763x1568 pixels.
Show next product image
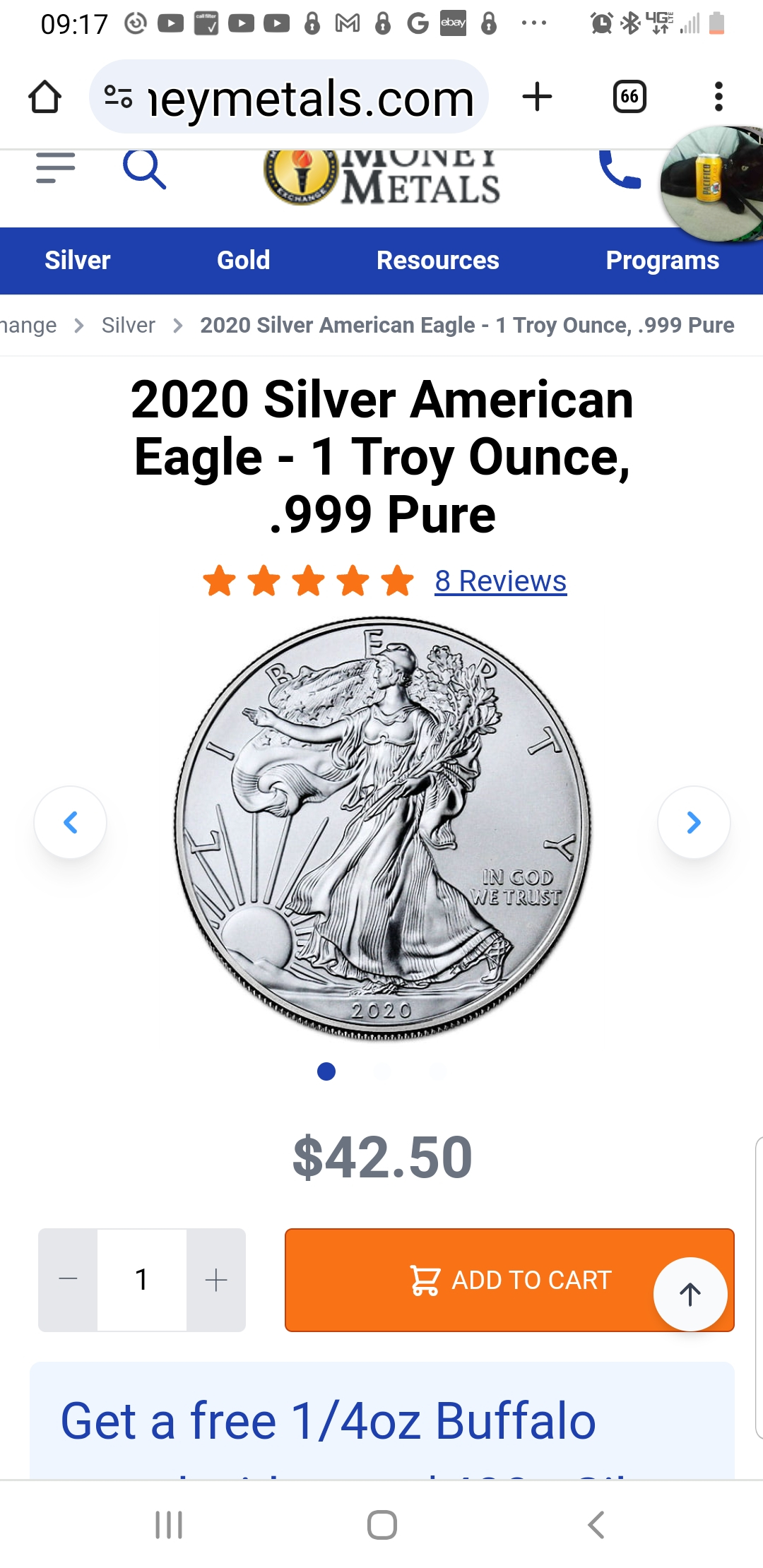[x=694, y=822]
